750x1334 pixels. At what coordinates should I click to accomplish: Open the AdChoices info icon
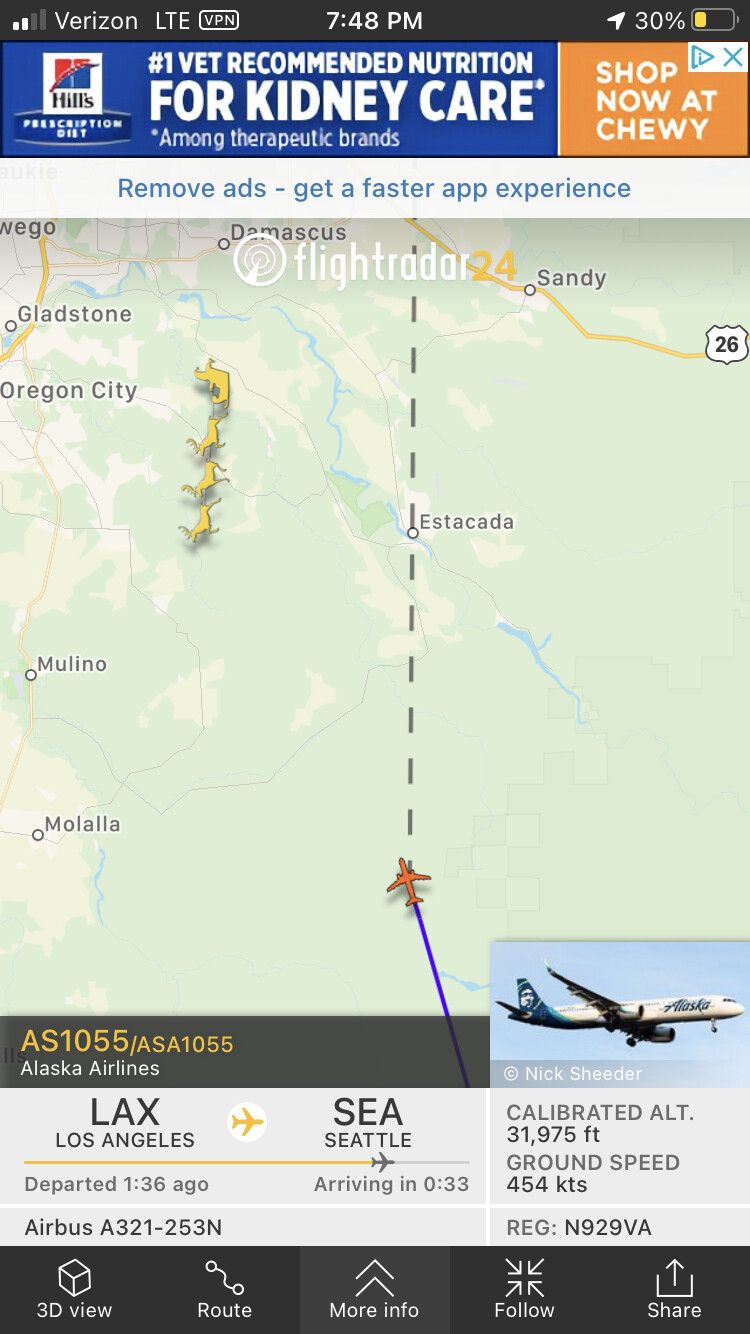coord(703,57)
